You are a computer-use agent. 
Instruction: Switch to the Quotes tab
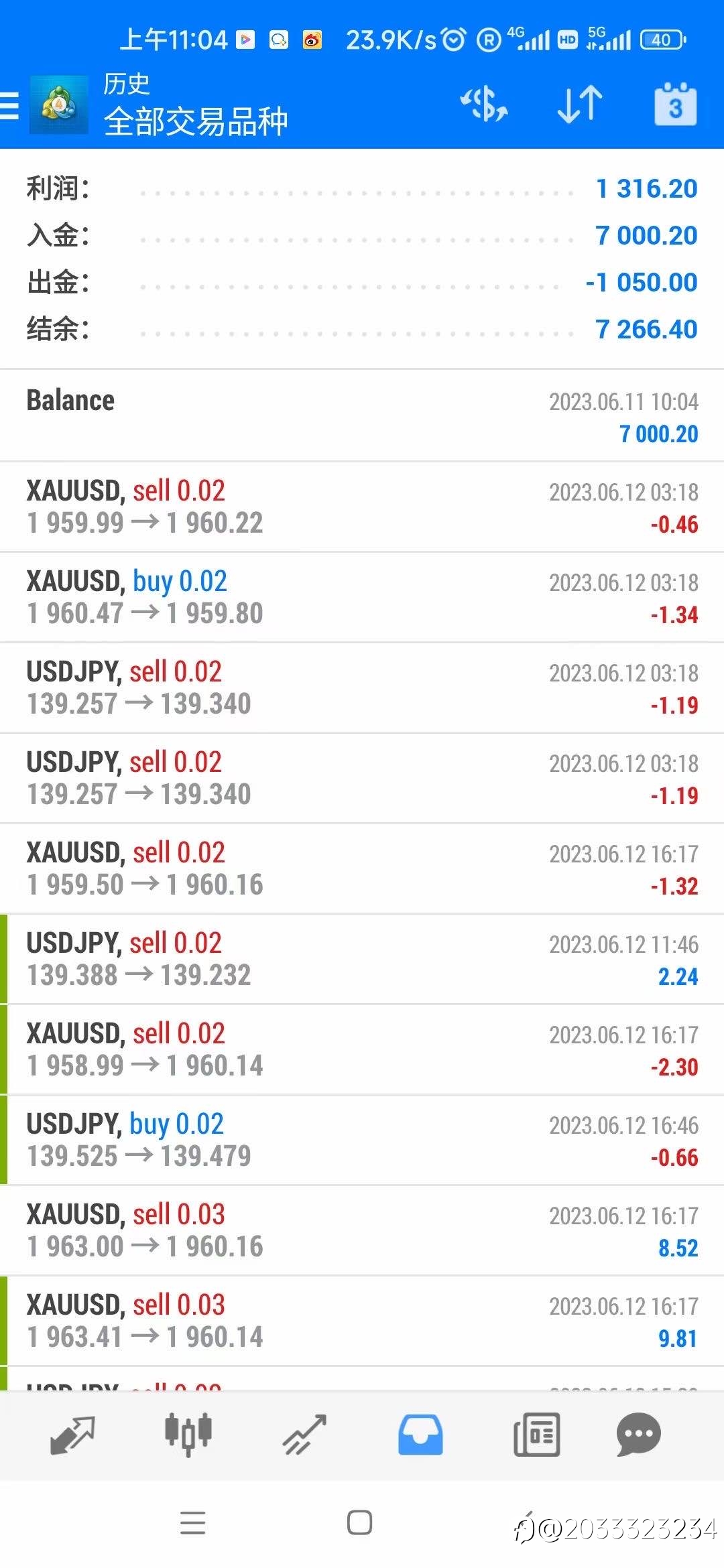(72, 1435)
